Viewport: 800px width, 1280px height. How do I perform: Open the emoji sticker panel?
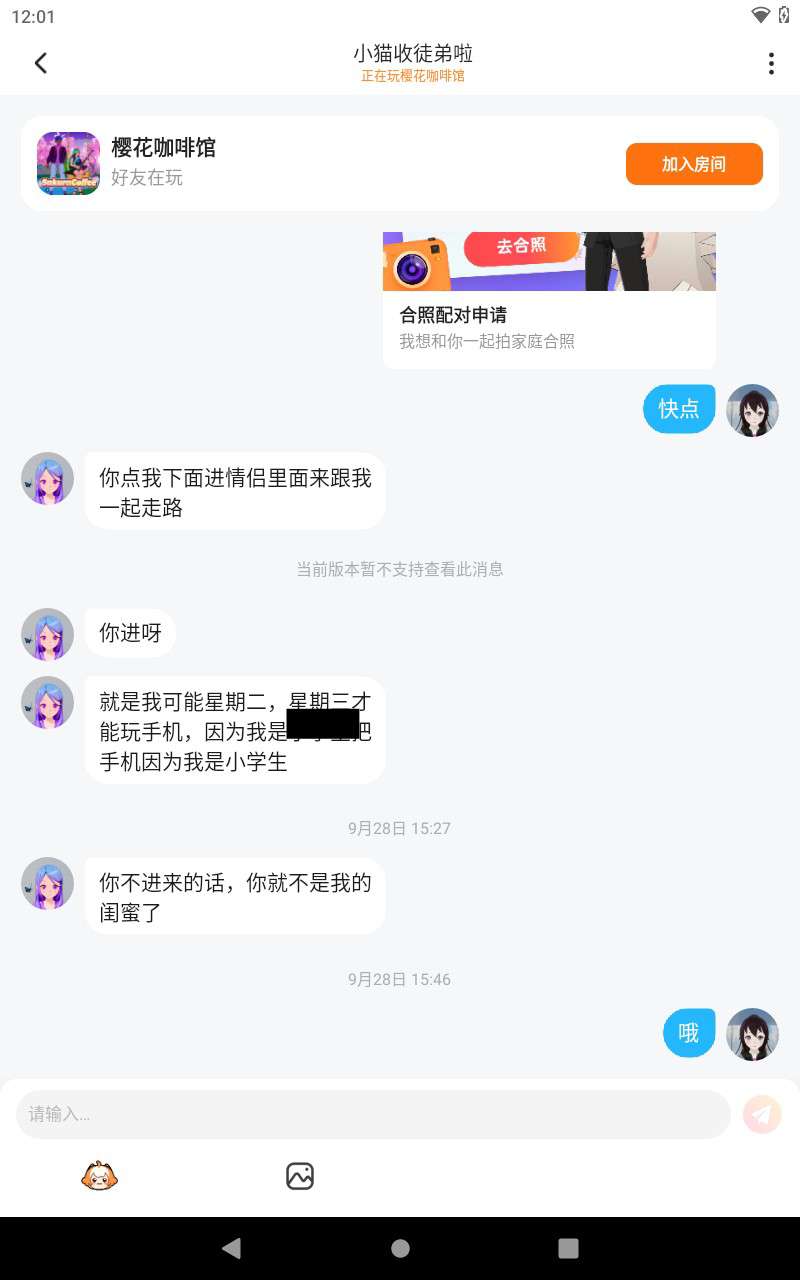99,1176
